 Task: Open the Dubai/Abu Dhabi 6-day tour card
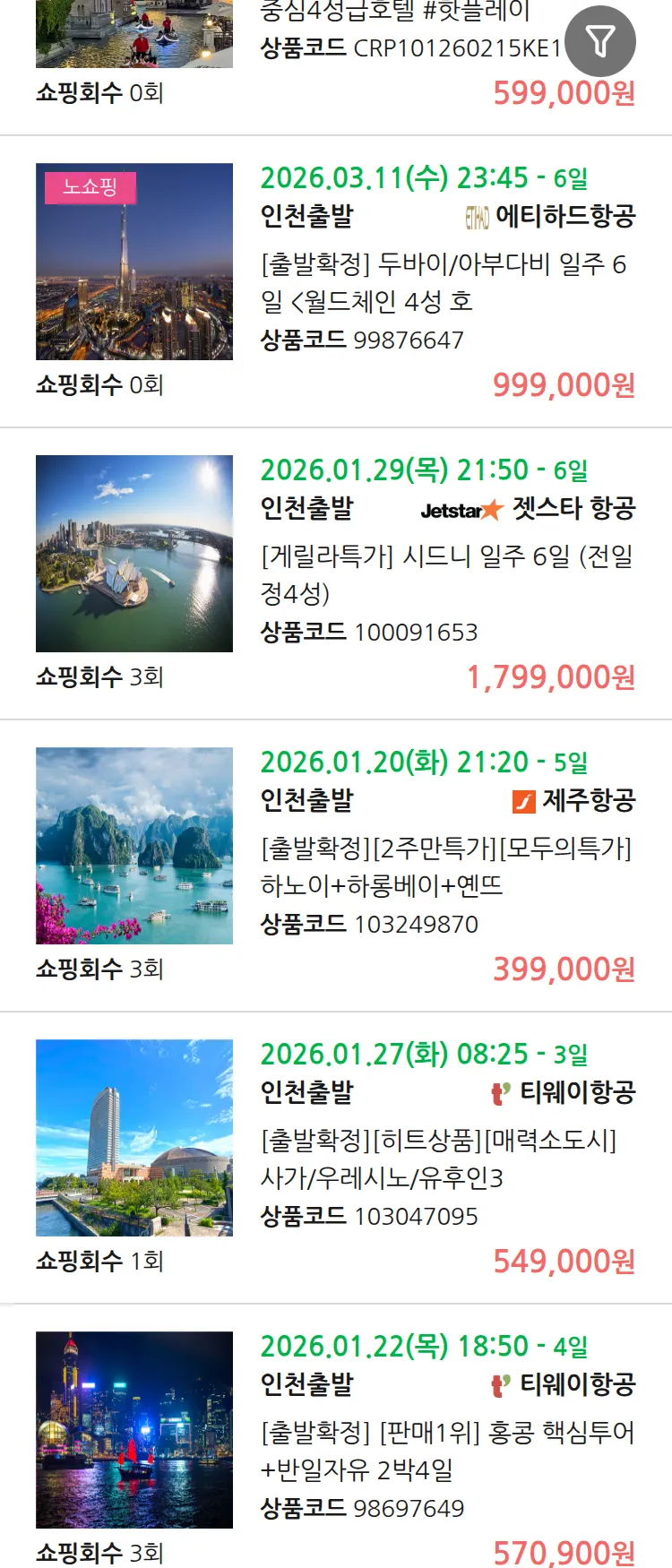click(x=443, y=282)
